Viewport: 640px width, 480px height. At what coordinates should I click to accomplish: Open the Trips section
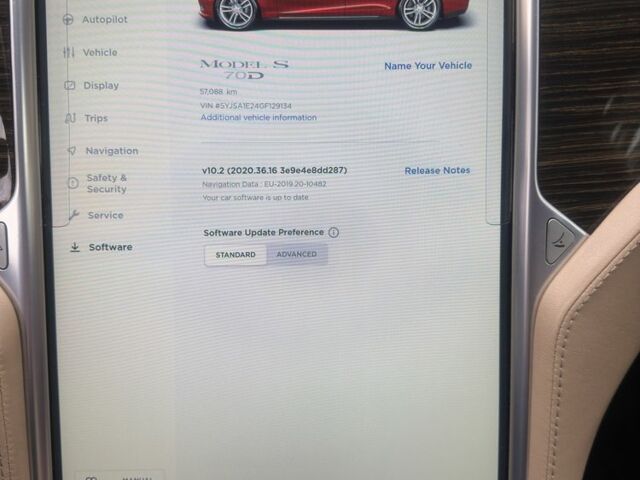coord(96,118)
